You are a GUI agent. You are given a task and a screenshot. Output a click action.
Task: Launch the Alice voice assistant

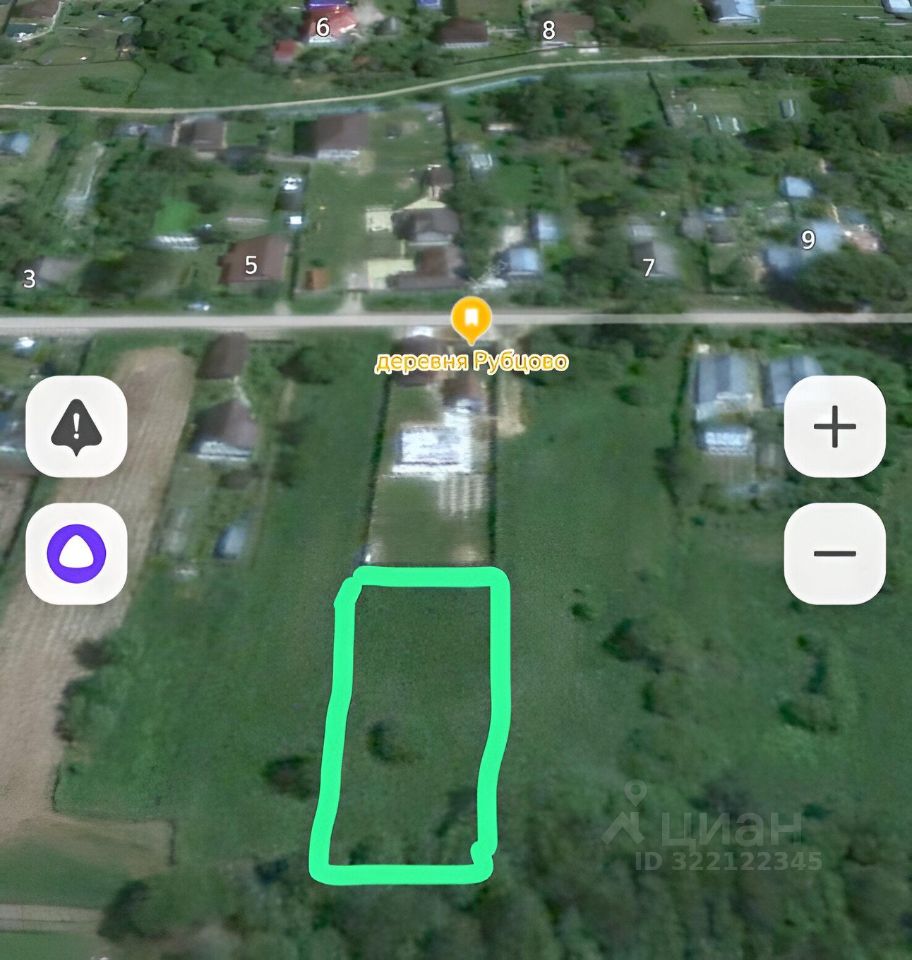76,553
